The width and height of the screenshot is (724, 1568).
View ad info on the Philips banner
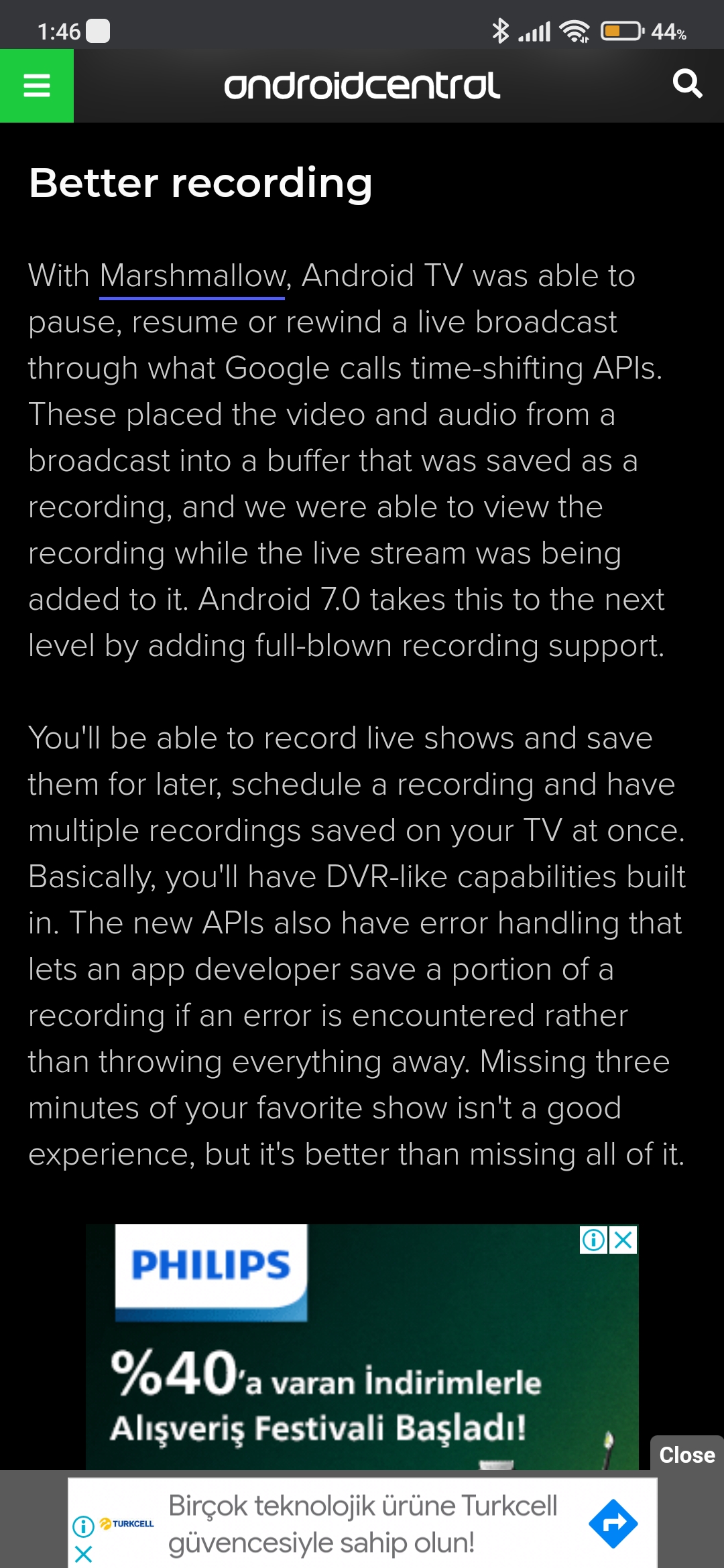(x=593, y=1240)
